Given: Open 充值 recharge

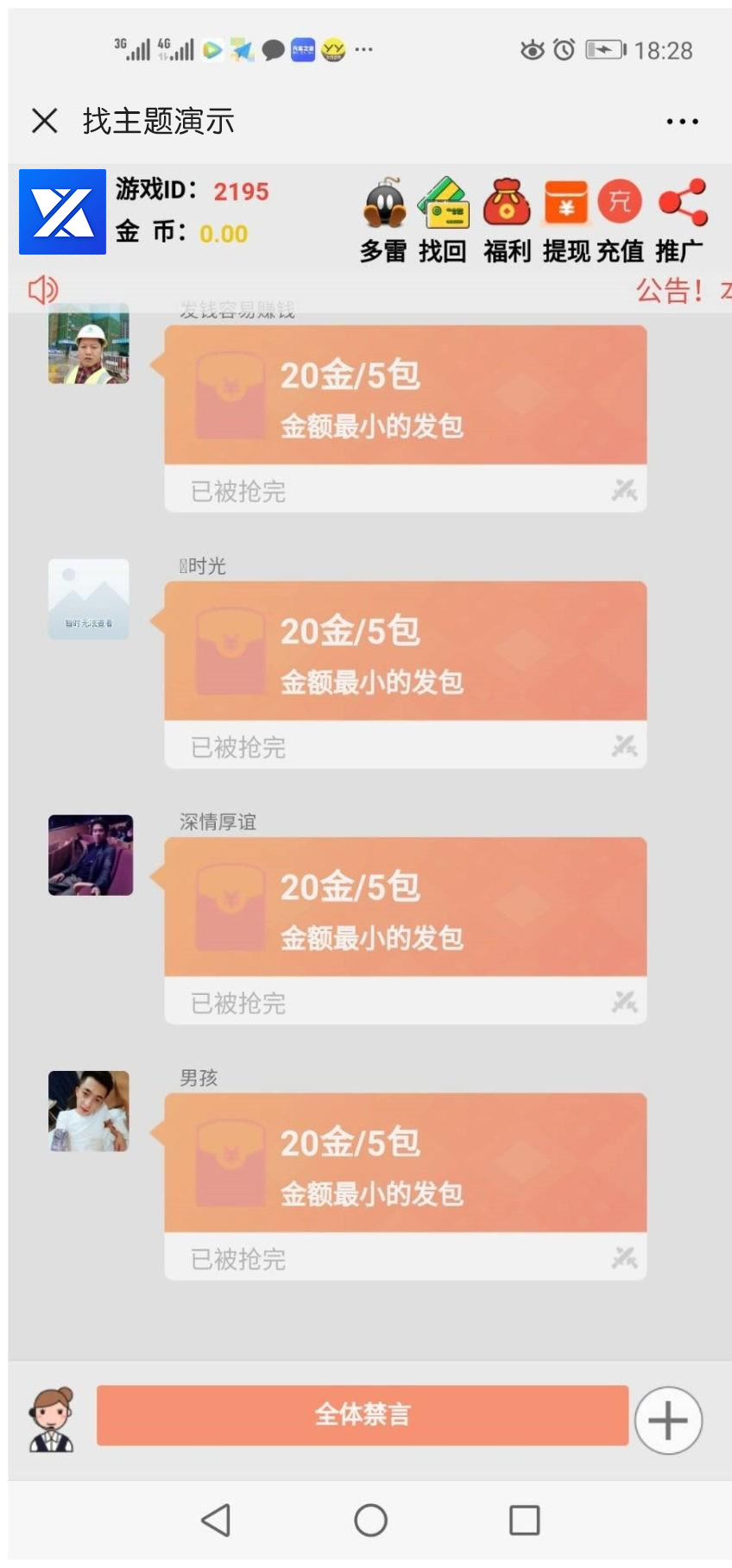Looking at the screenshot, I should tap(620, 219).
